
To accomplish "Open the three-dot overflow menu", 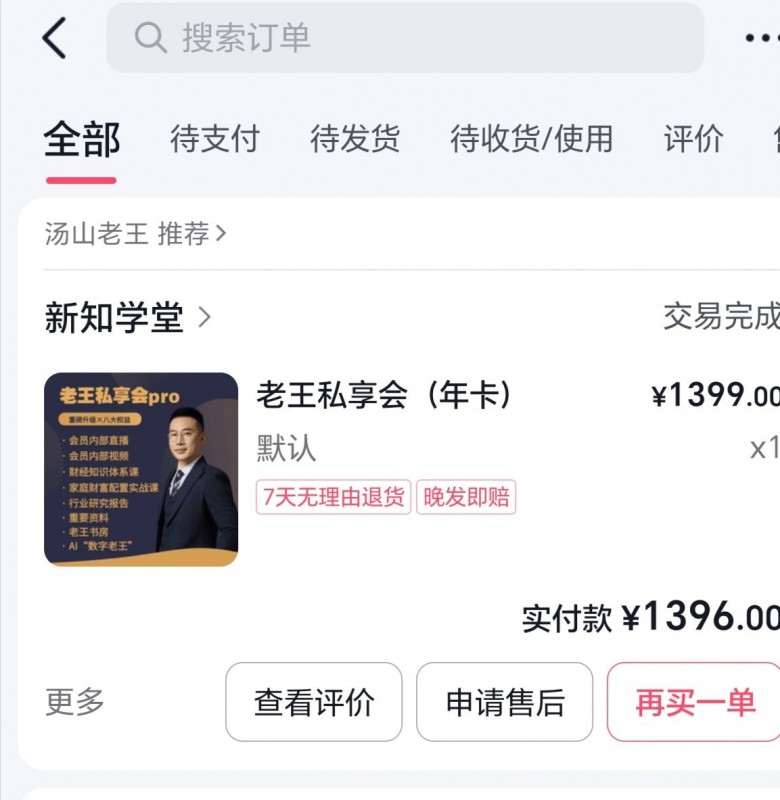I will pos(762,38).
